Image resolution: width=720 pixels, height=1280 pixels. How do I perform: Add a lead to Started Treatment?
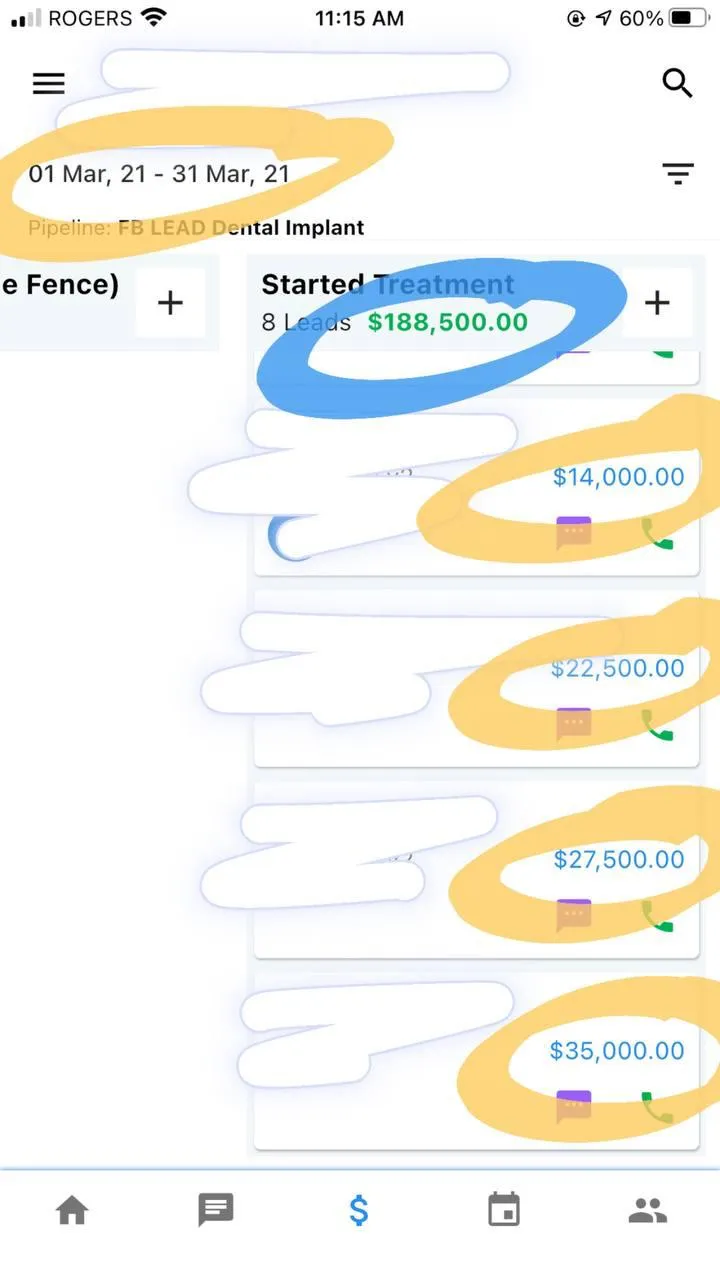(x=657, y=302)
